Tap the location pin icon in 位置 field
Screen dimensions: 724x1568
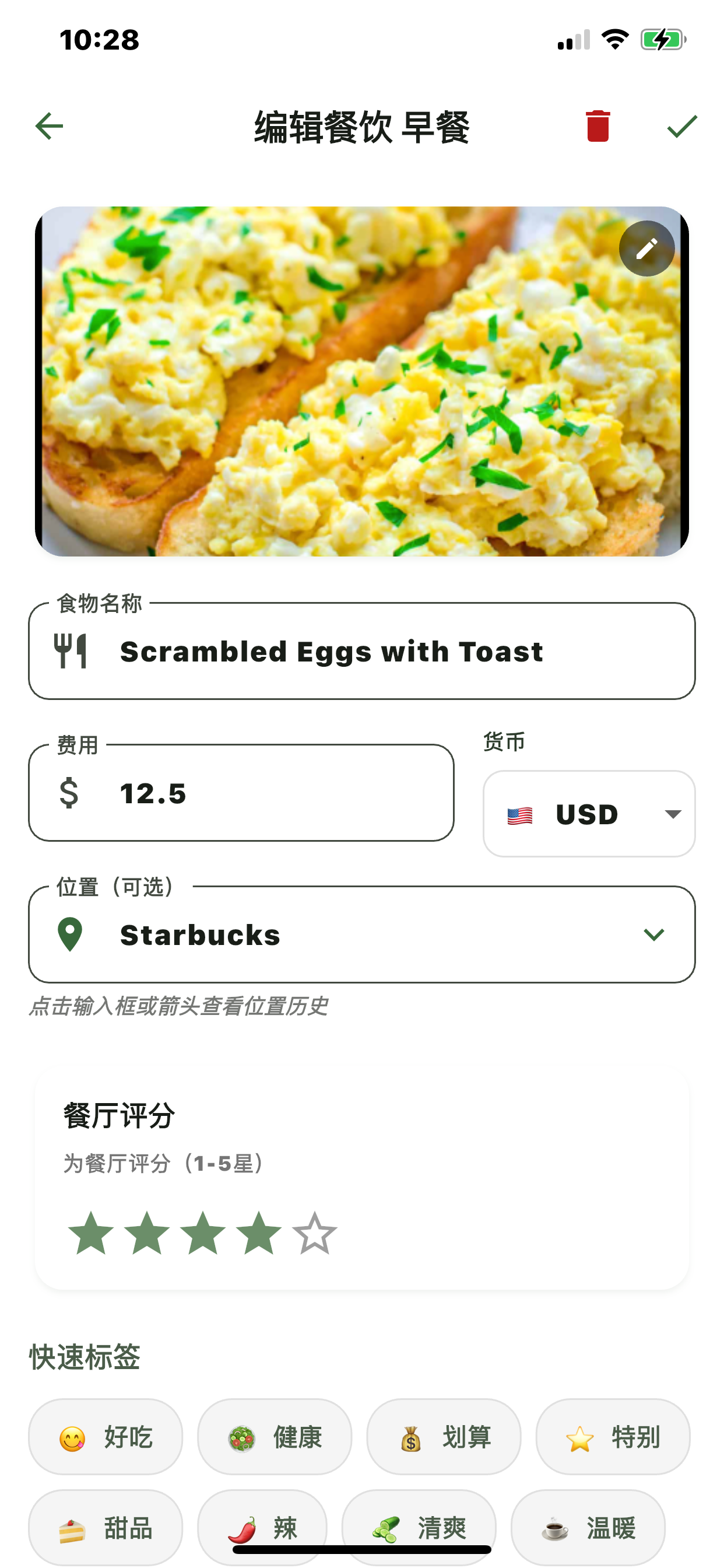[70, 935]
